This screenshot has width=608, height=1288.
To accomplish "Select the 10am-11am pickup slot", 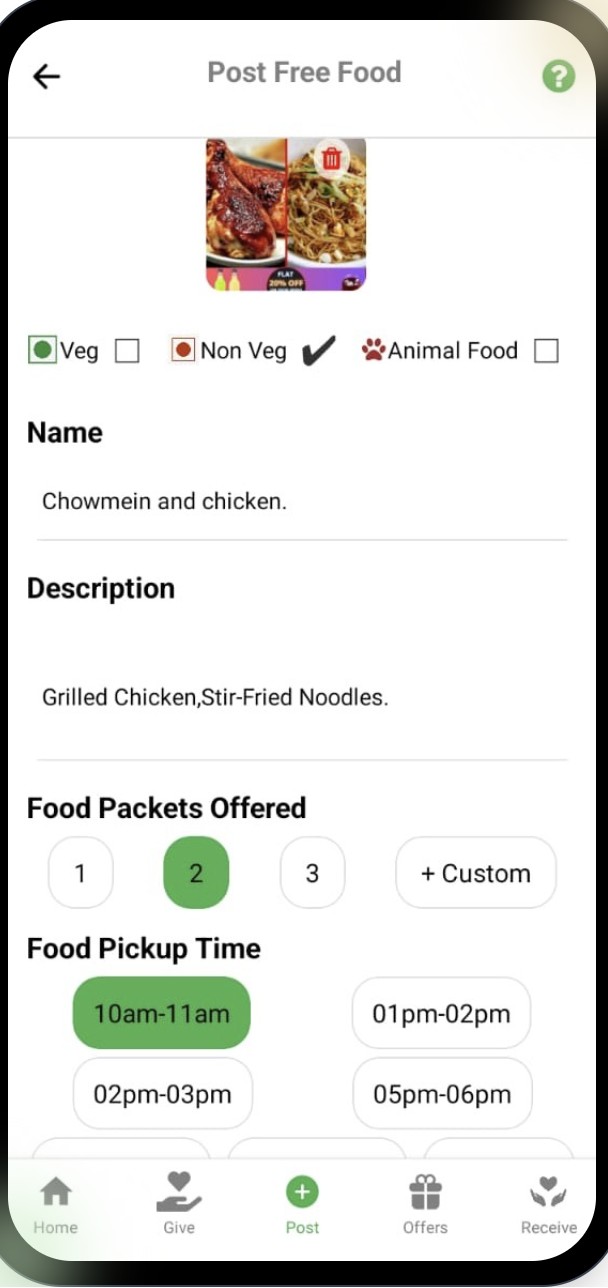I will [162, 1013].
